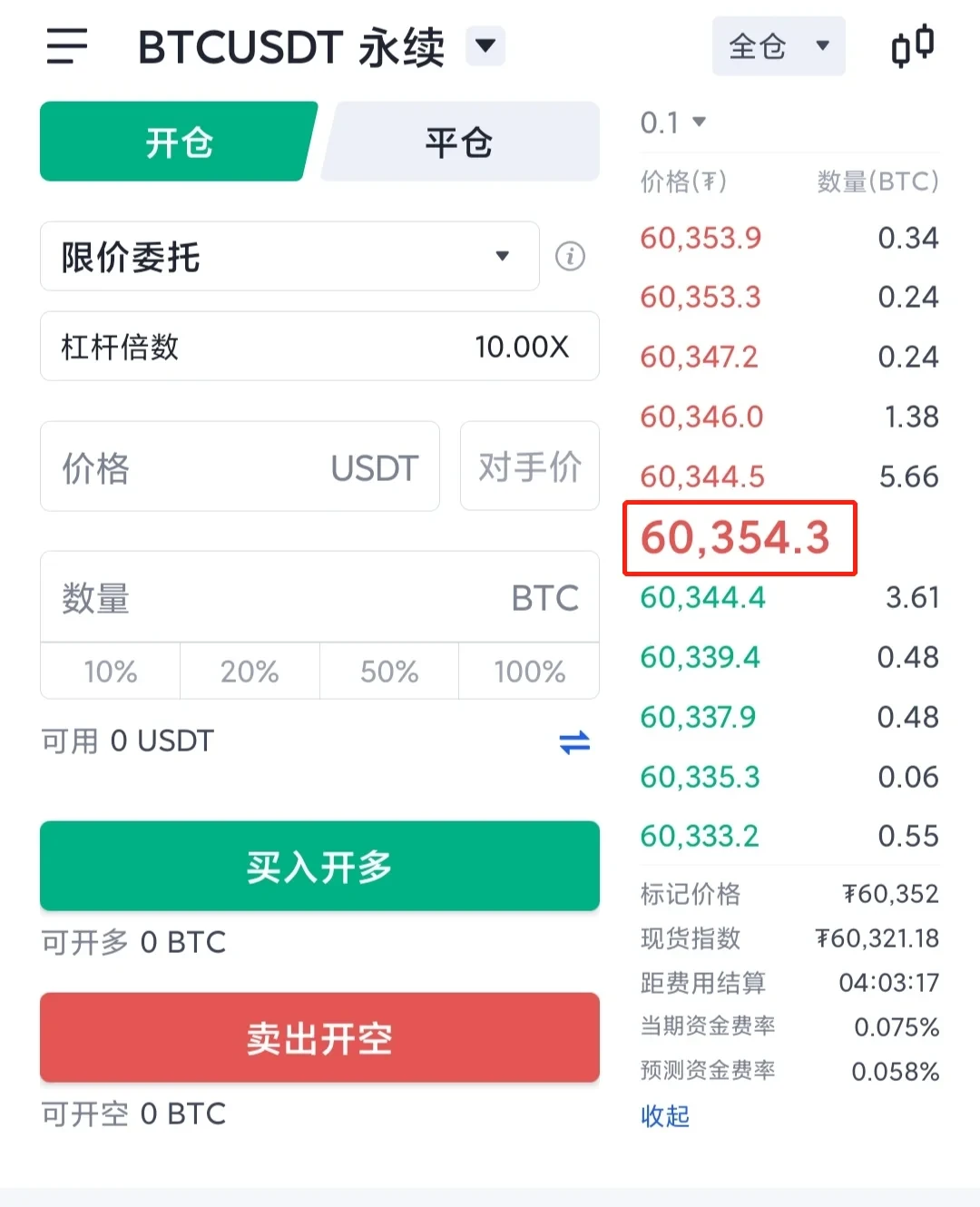
Task: Click the 卖出开空 sell button
Action: pyautogui.click(x=319, y=1037)
